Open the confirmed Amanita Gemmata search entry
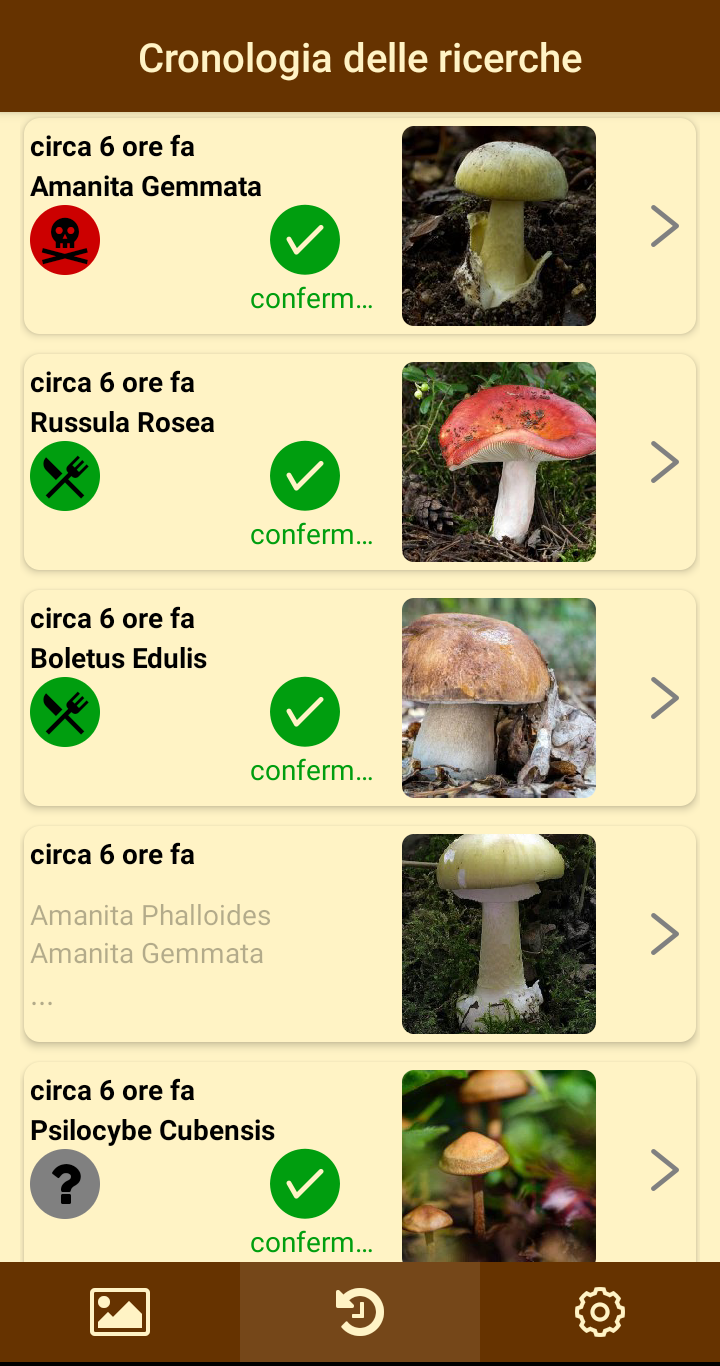Viewport: 720px width, 1366px height. [x=360, y=226]
